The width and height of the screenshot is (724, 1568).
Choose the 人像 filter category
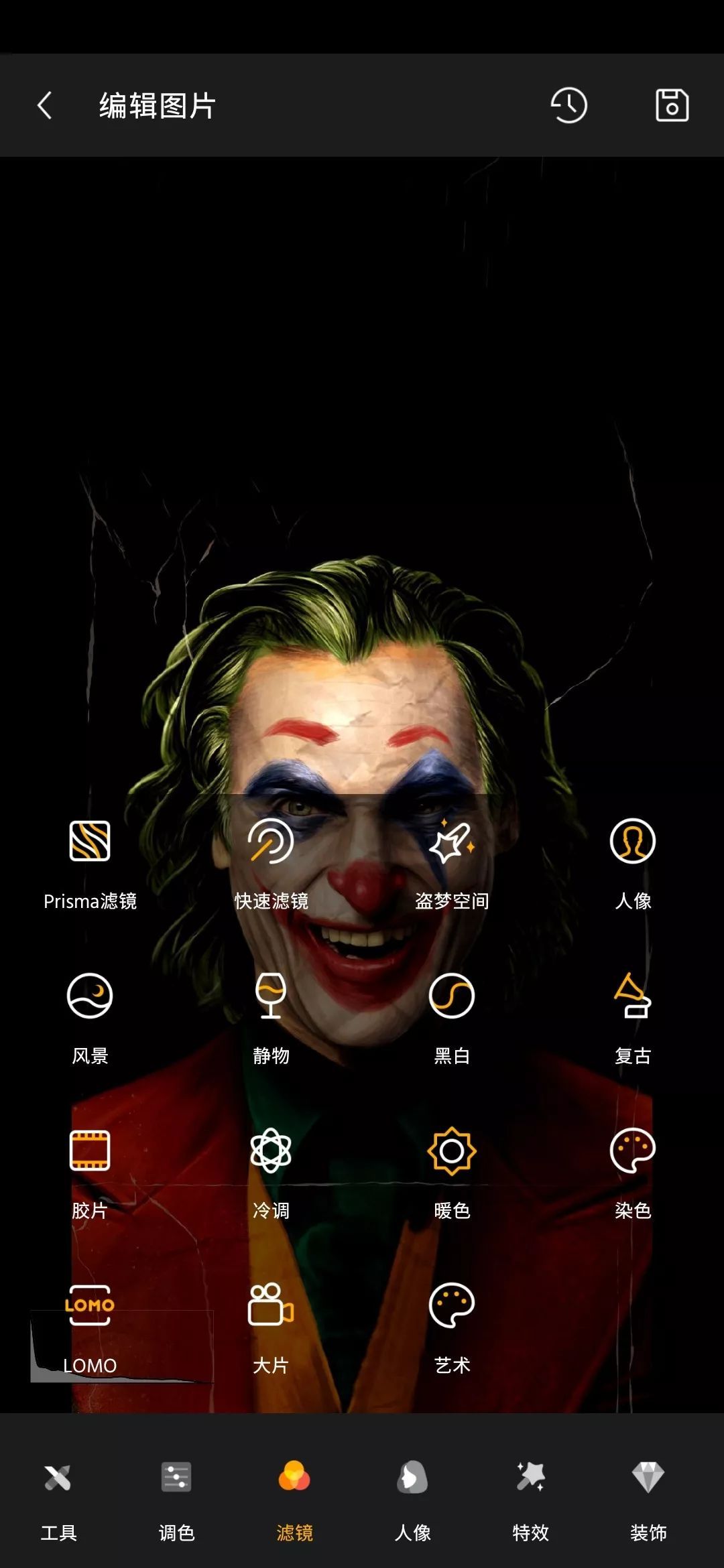click(x=633, y=862)
